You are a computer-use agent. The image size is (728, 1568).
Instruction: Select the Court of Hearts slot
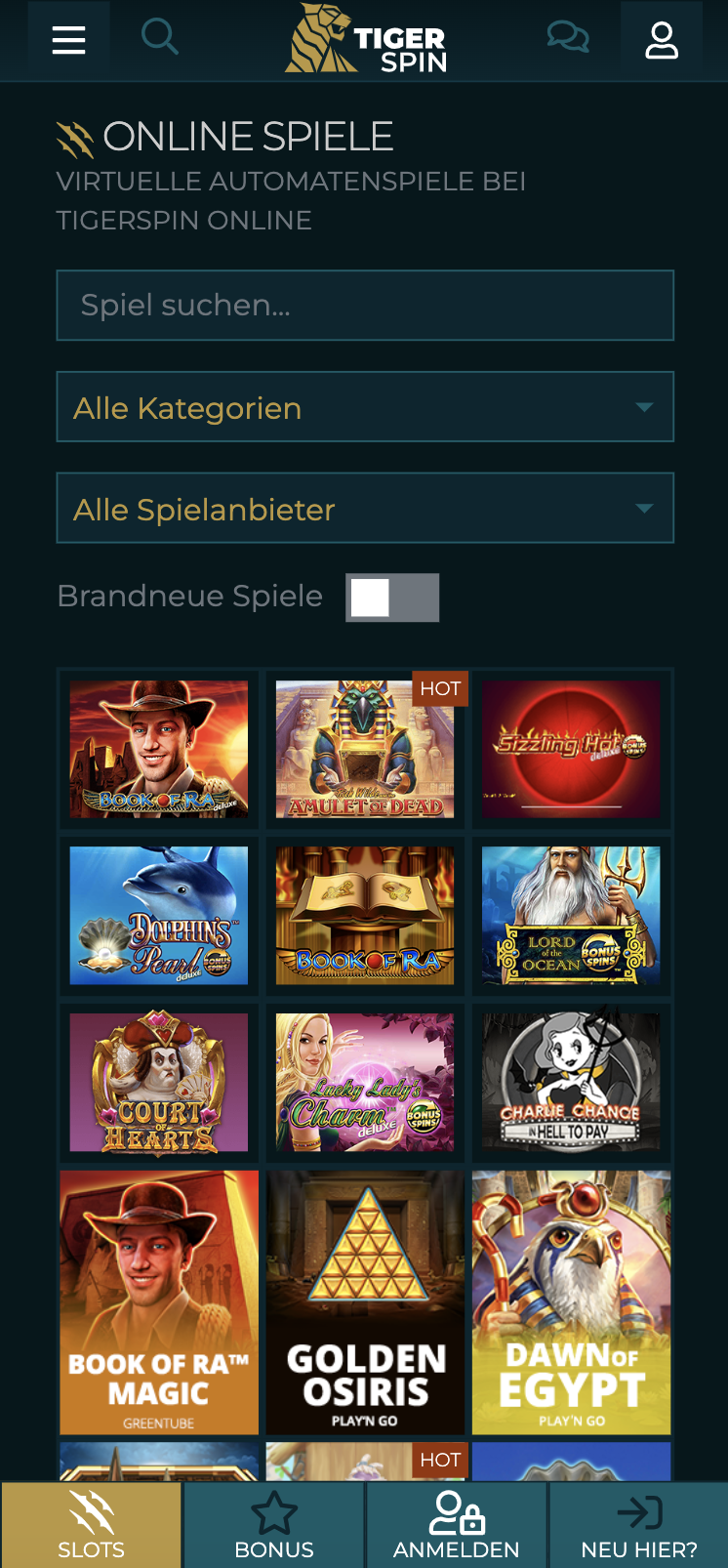point(159,1082)
